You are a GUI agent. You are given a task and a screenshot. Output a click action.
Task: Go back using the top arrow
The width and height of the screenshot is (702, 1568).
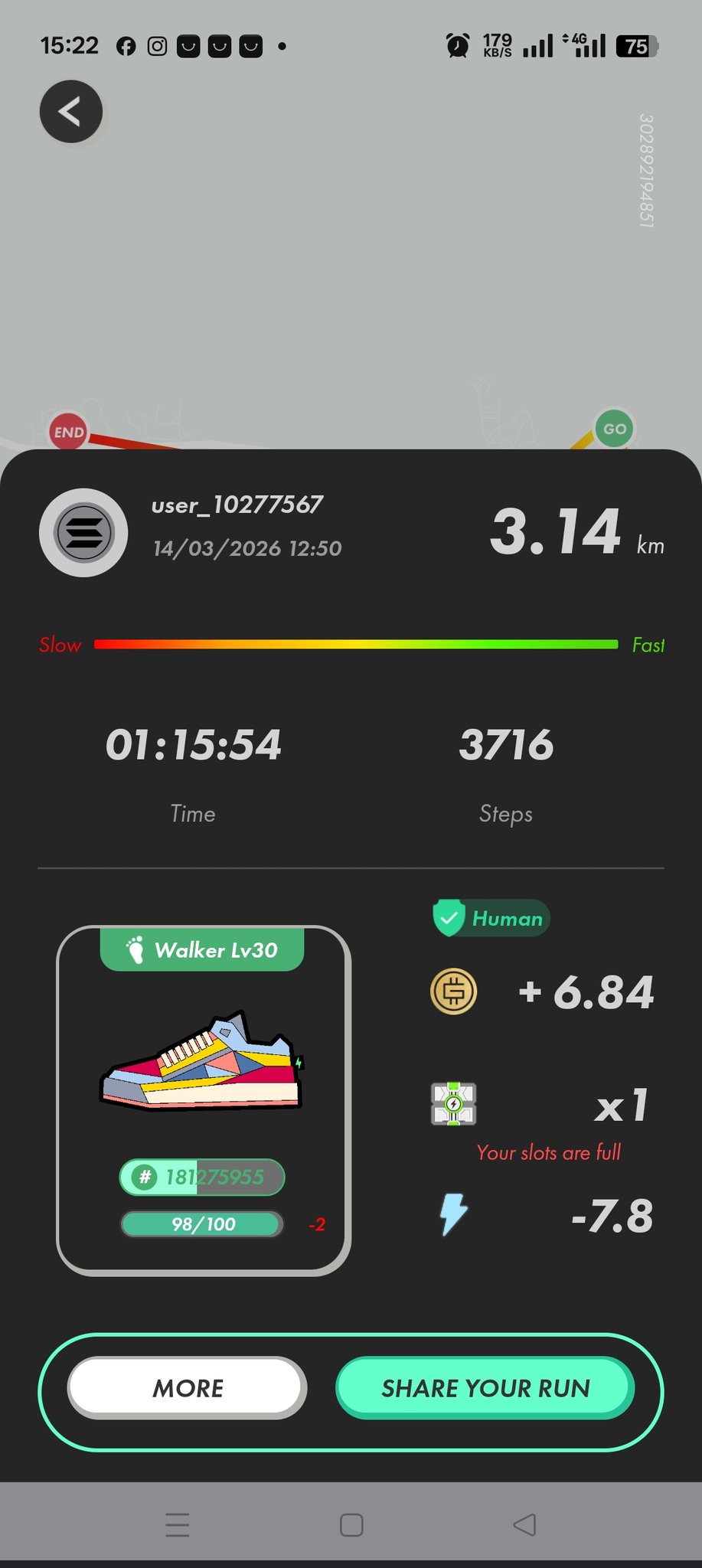[70, 112]
